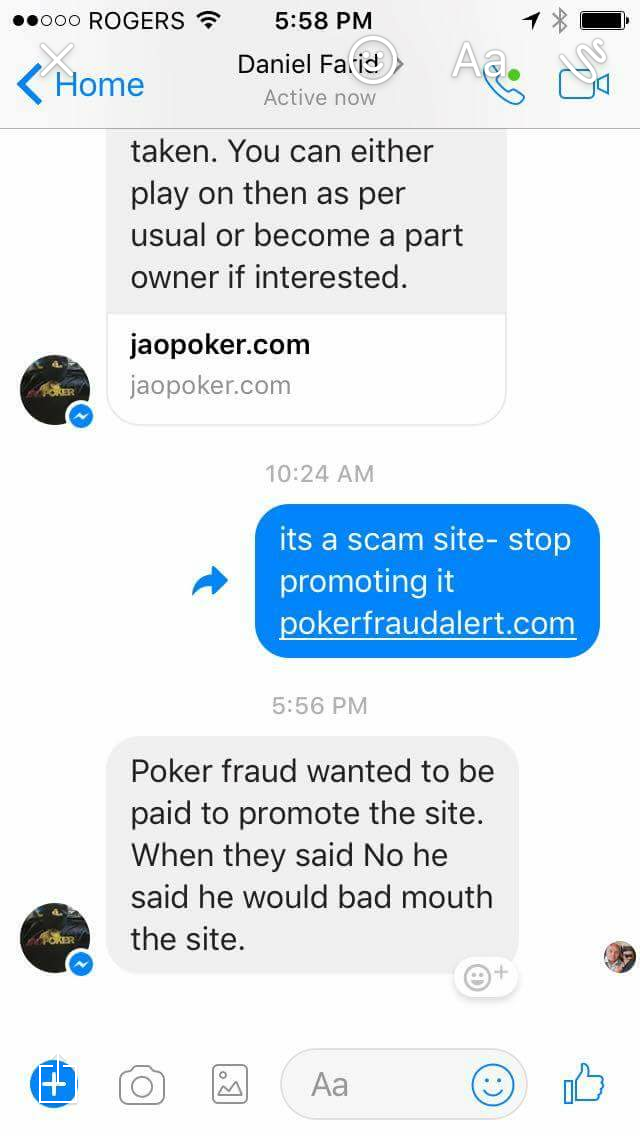
Task: Start a voice call with Daniel
Action: [503, 87]
